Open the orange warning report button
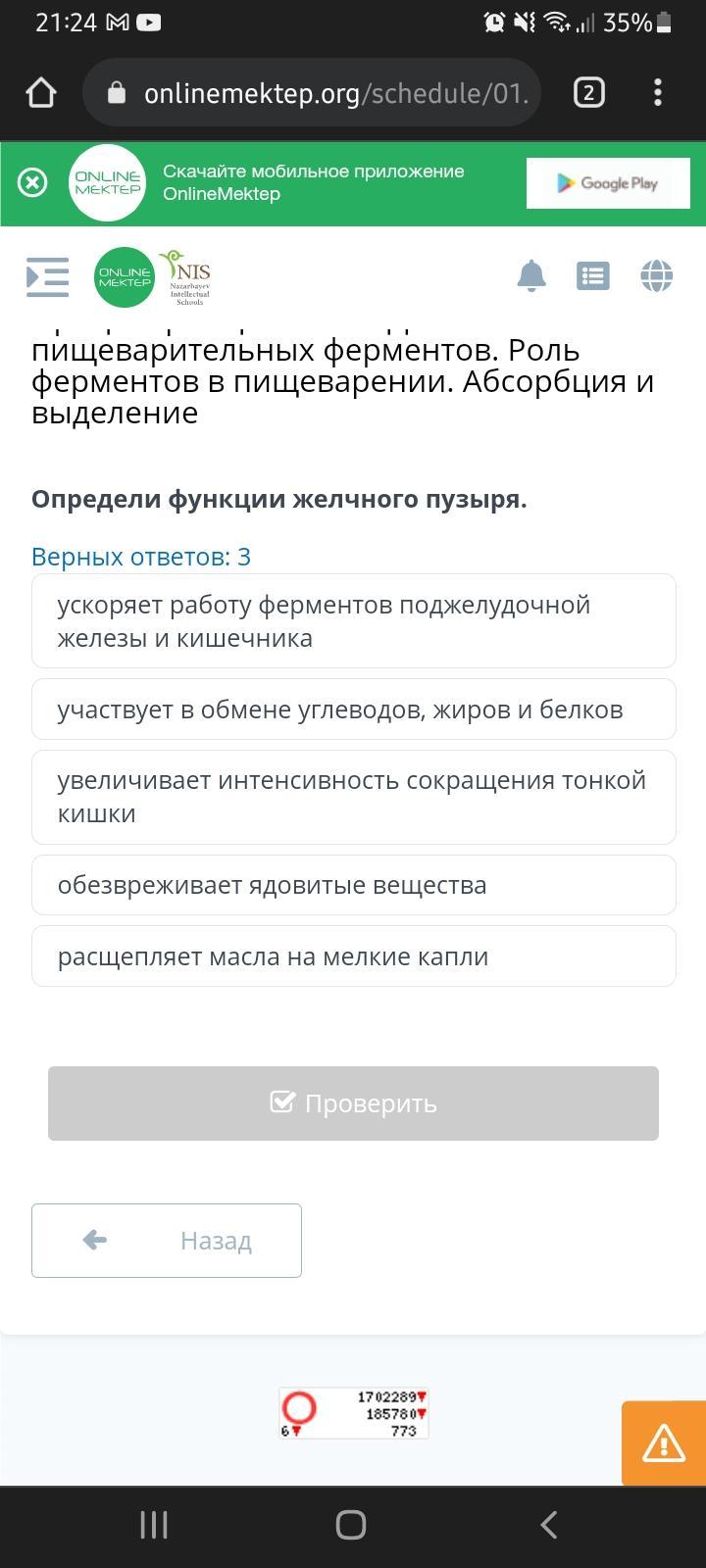This screenshot has width=706, height=1568. click(664, 1444)
